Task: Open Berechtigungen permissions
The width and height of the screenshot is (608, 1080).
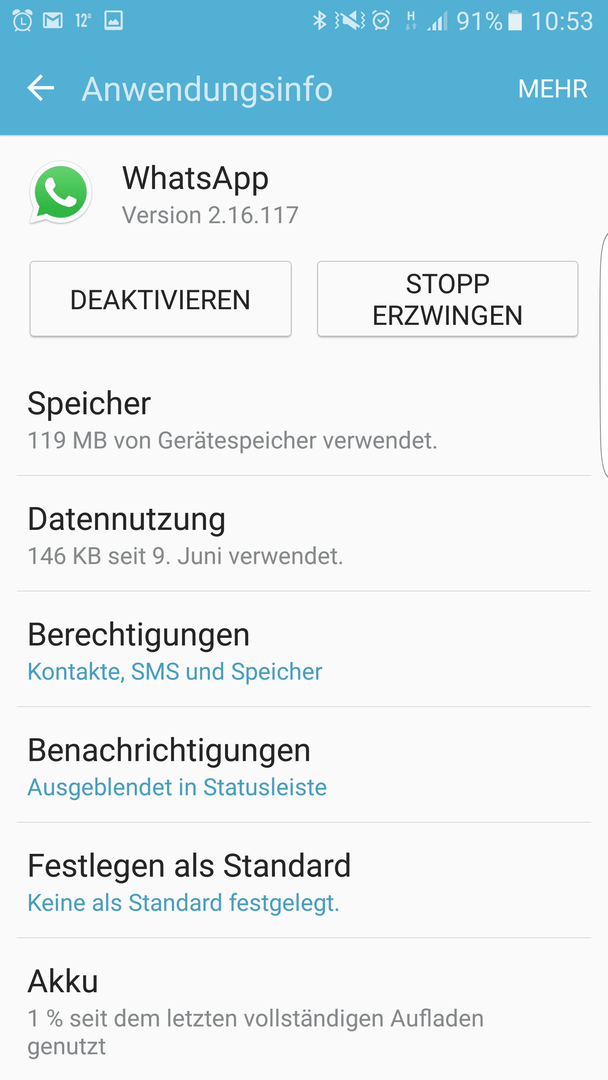Action: pos(304,649)
